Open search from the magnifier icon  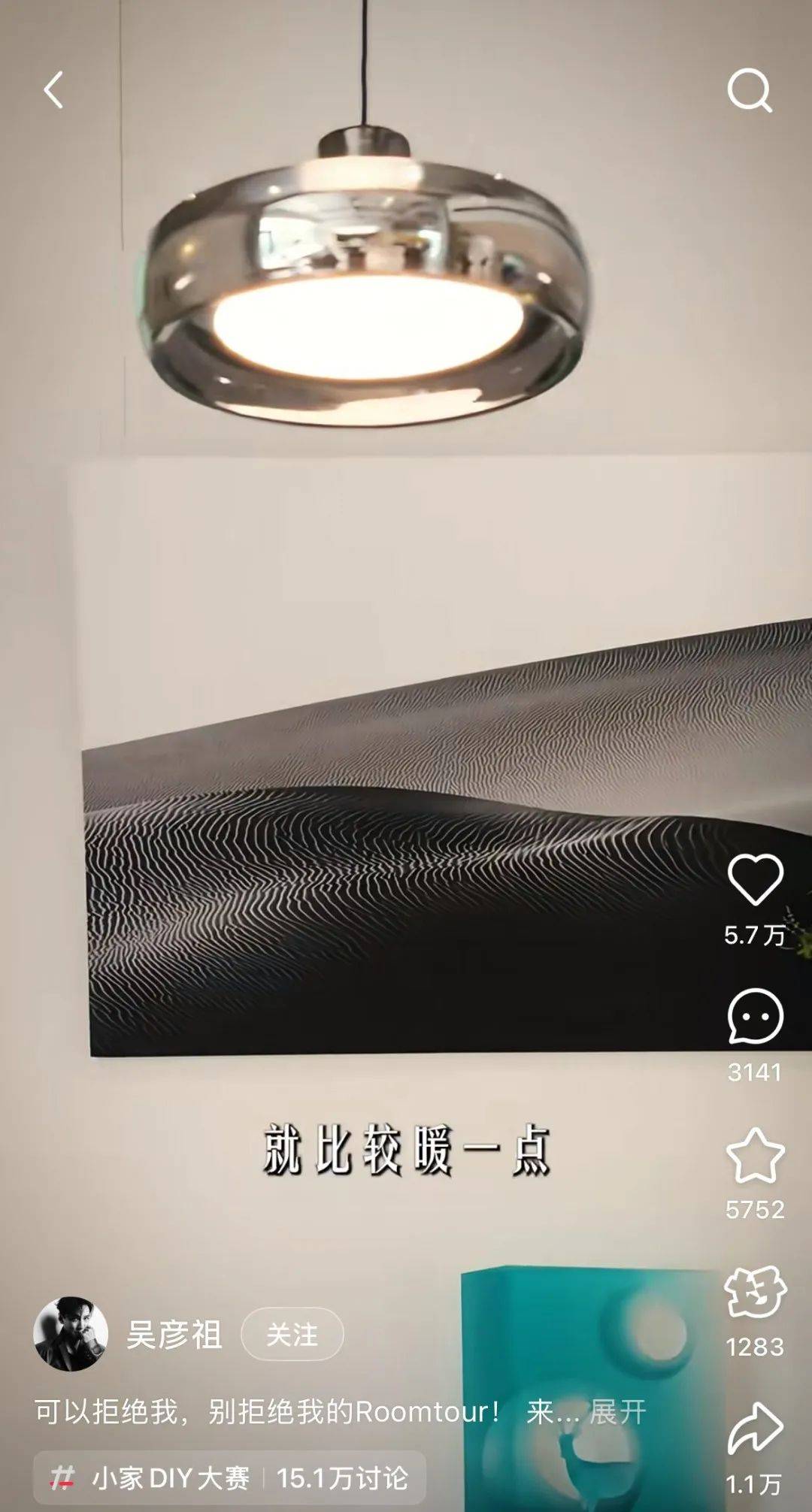(x=750, y=90)
